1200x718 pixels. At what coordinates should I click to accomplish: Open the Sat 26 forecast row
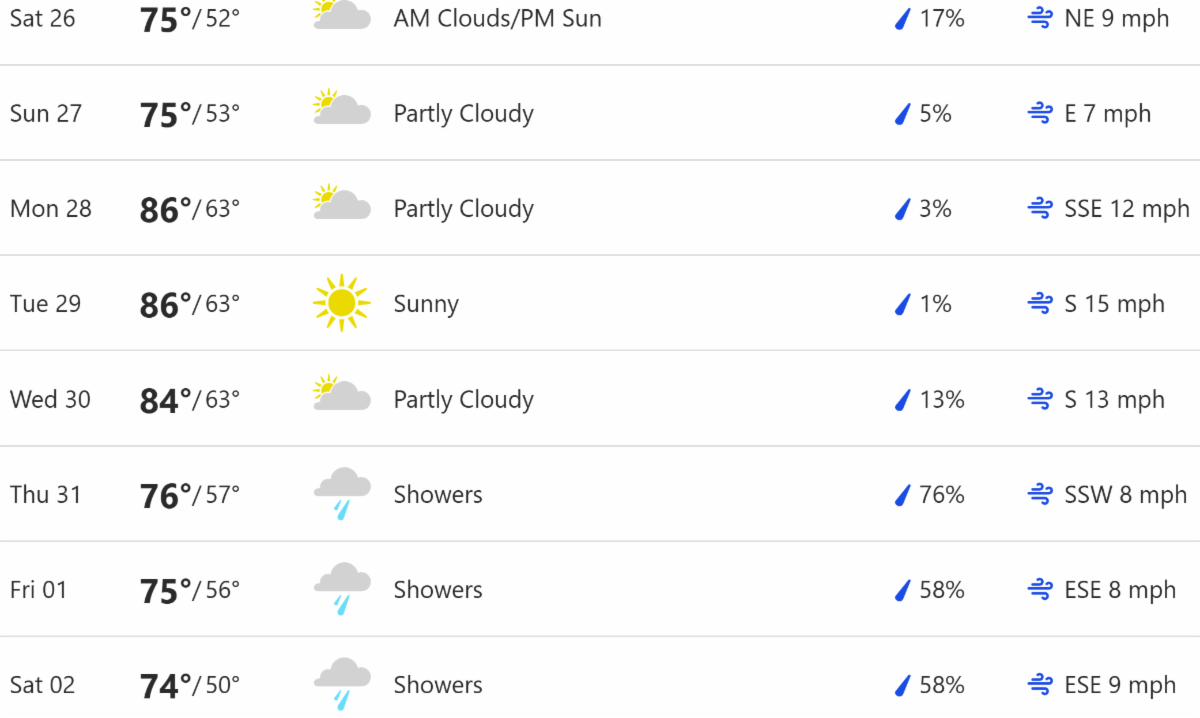600,19
